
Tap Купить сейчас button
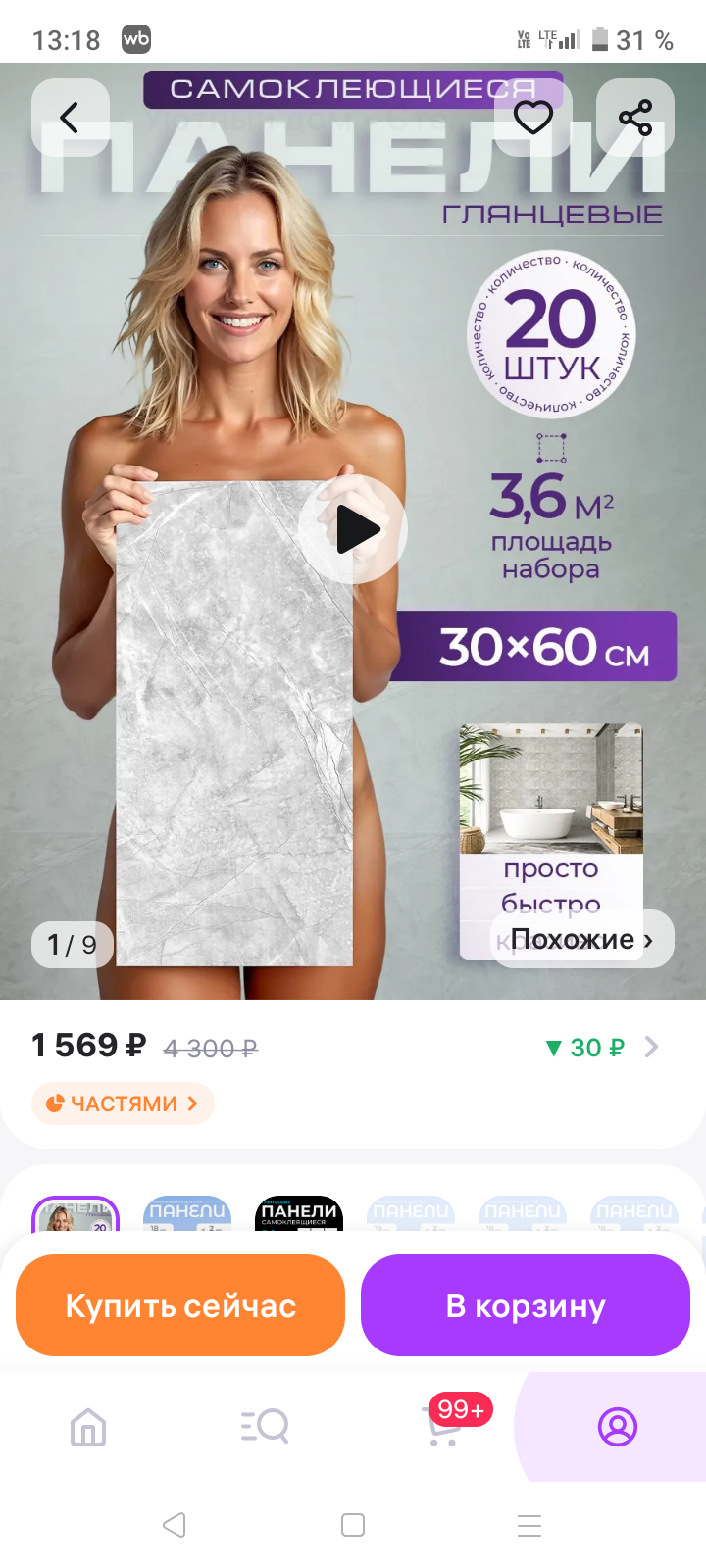(180, 1305)
